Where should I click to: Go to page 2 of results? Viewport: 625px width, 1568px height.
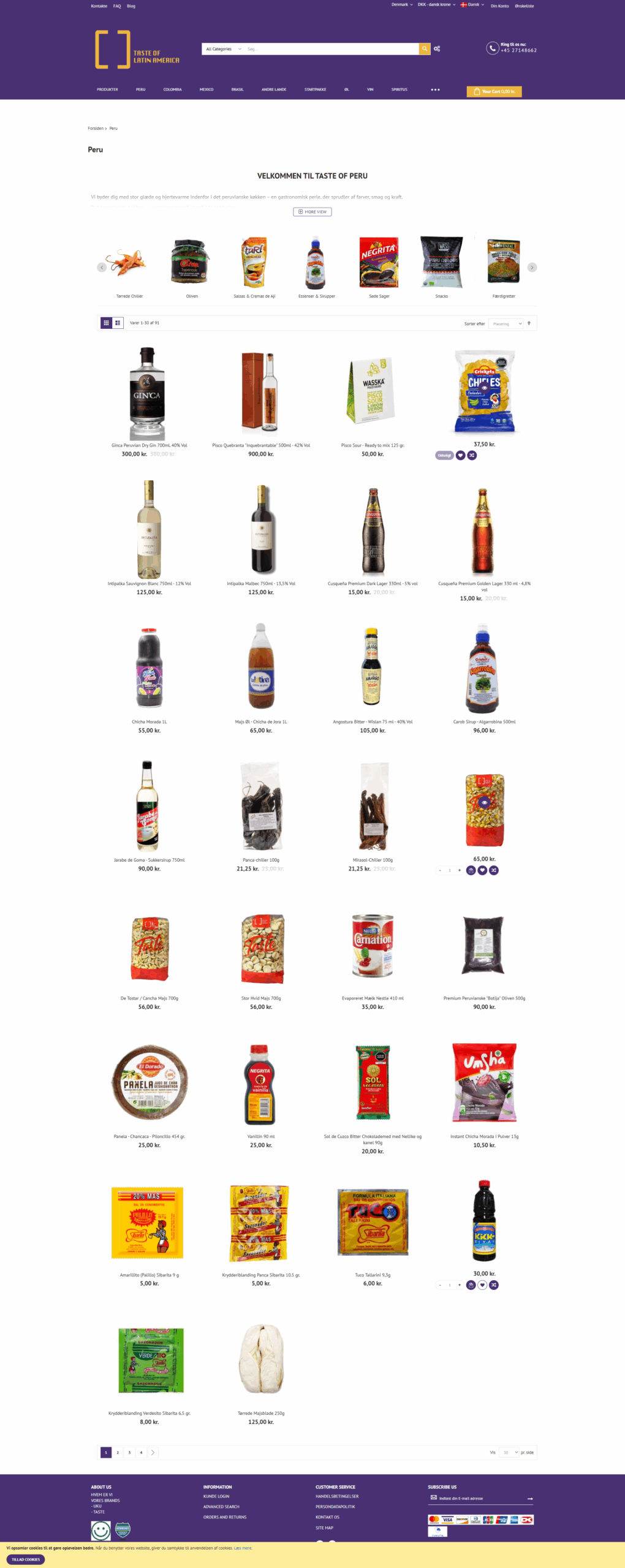pos(118,1452)
